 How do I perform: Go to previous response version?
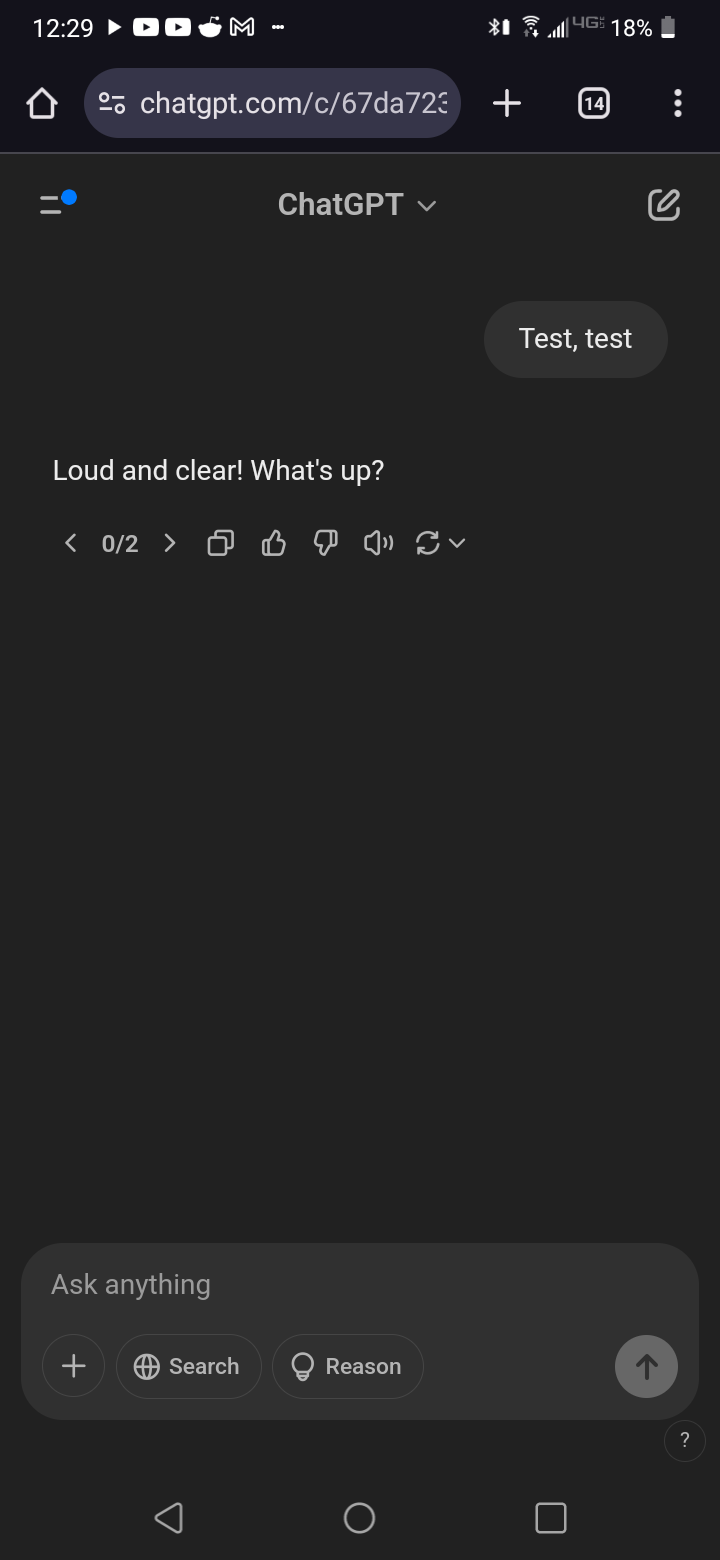[70, 543]
